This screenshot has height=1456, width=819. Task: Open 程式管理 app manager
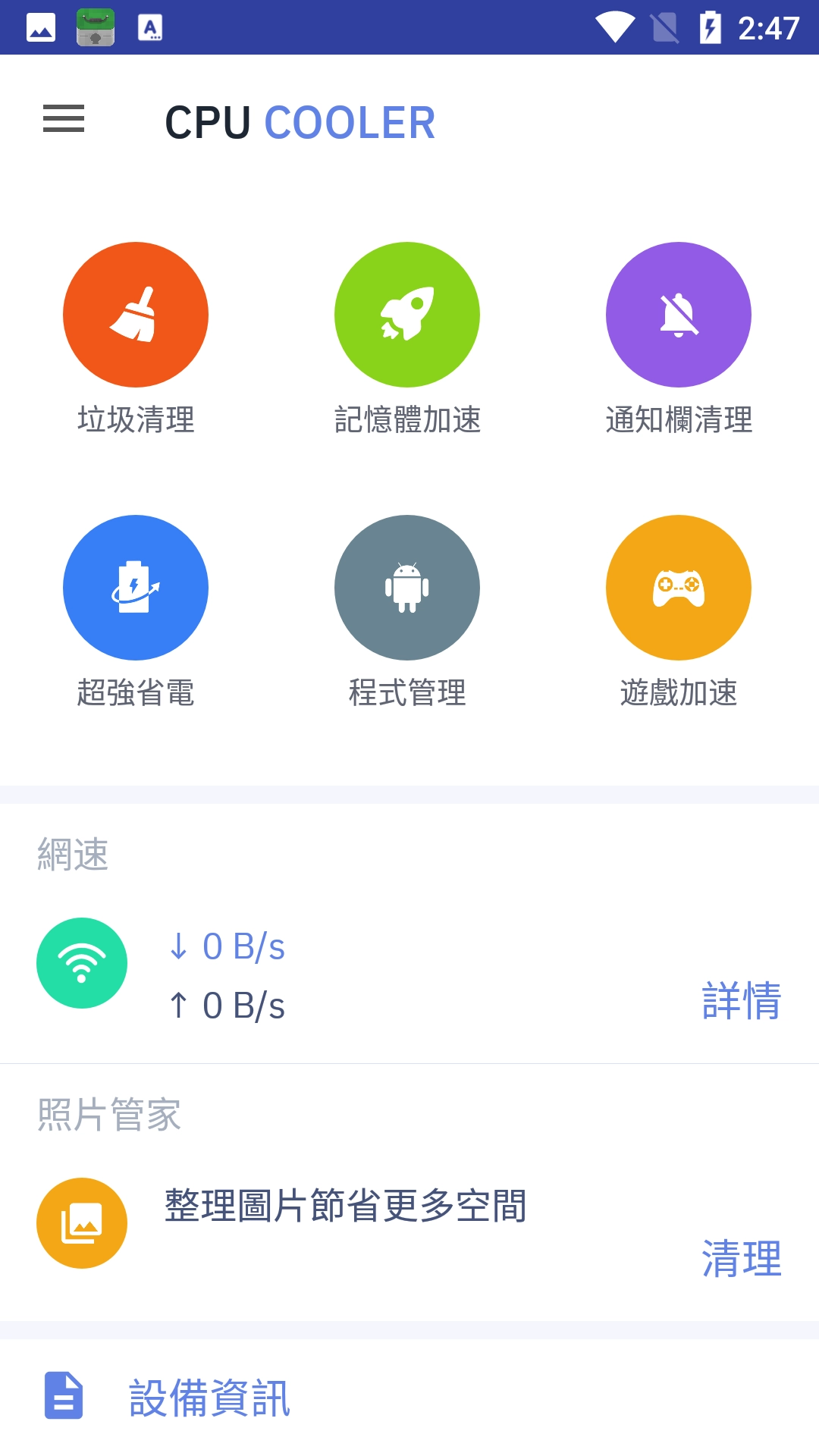(x=407, y=588)
